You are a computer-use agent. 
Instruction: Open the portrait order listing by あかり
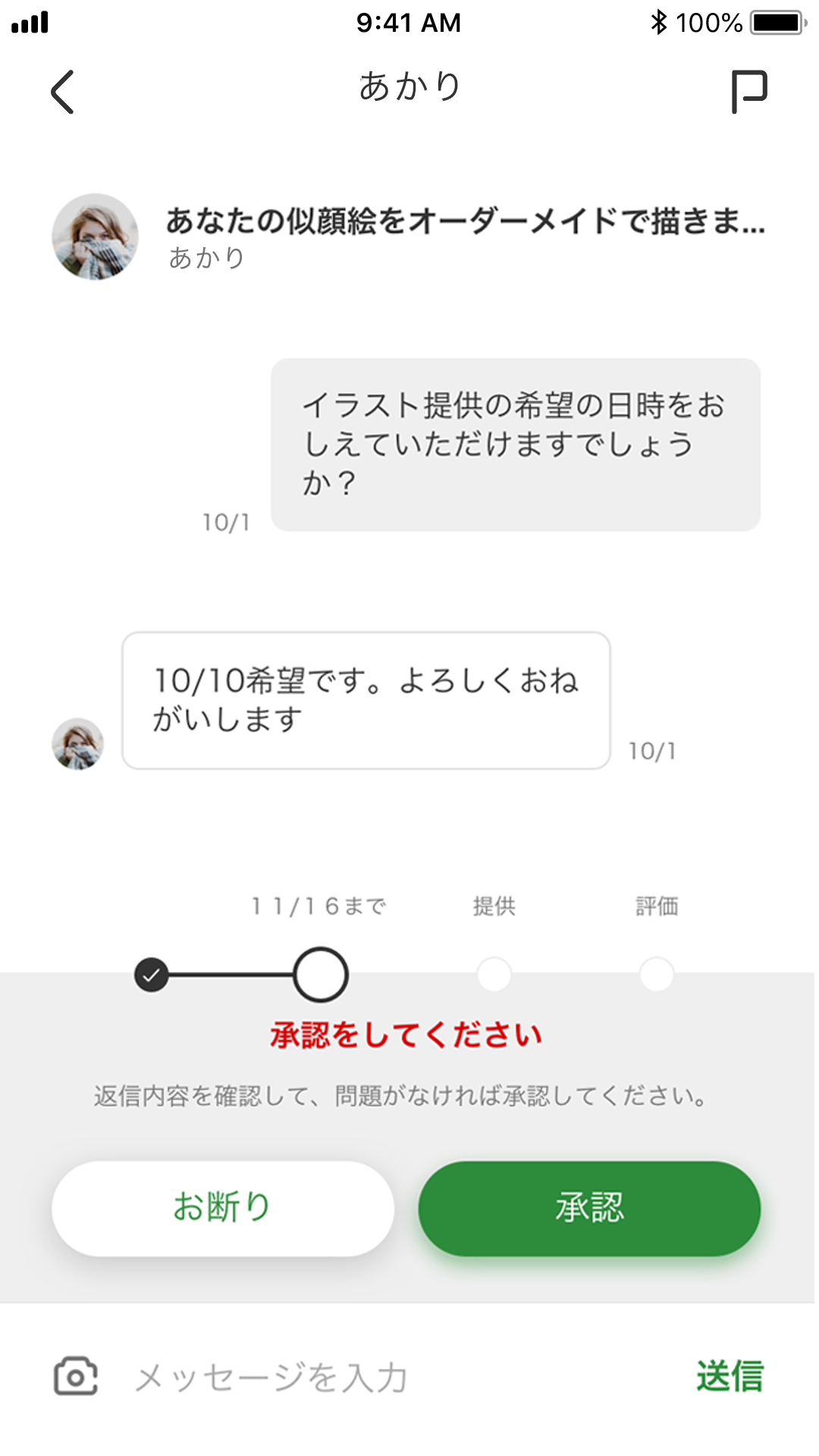(x=464, y=221)
